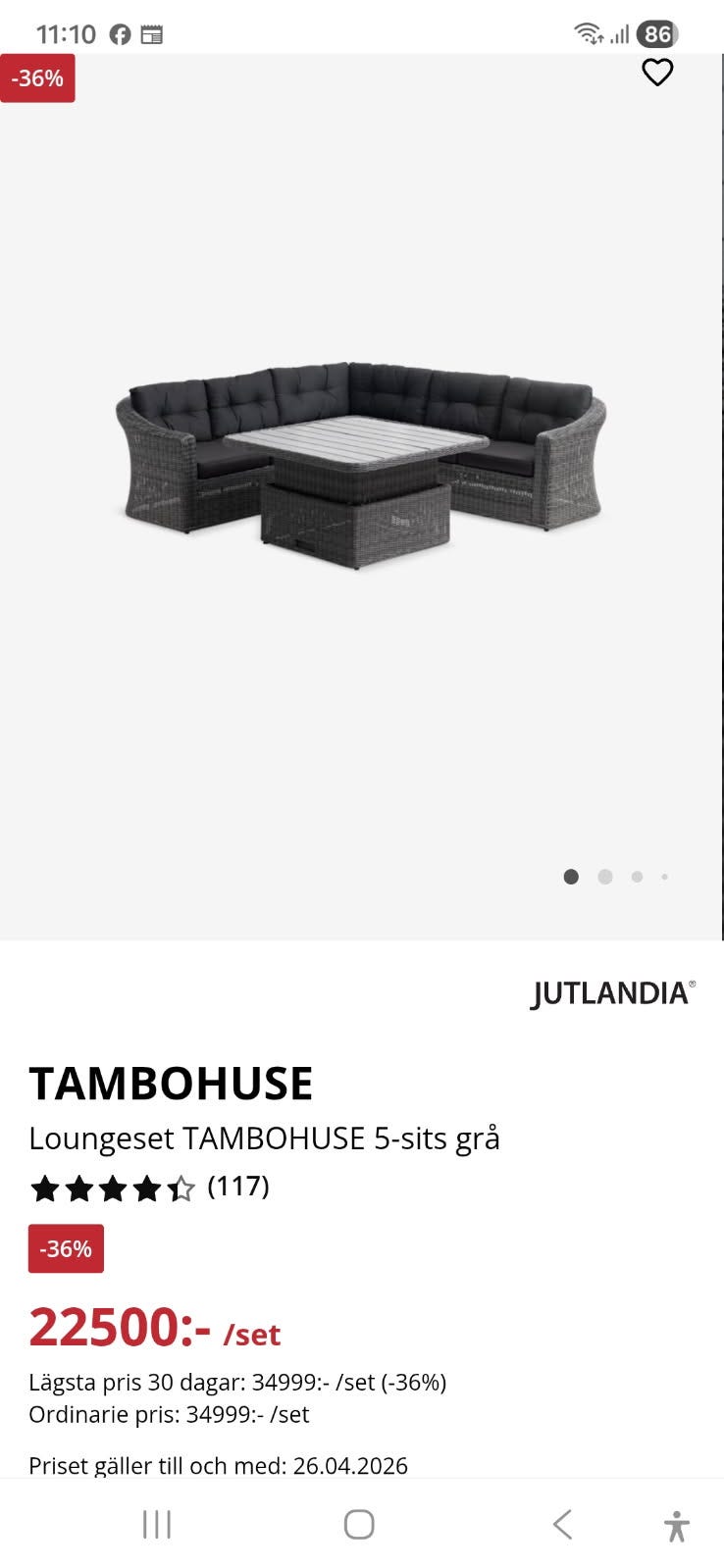Add TAMBOHUSE loungeset to favorites with the heart
Image resolution: width=724 pixels, height=1568 pixels.
pos(657,73)
